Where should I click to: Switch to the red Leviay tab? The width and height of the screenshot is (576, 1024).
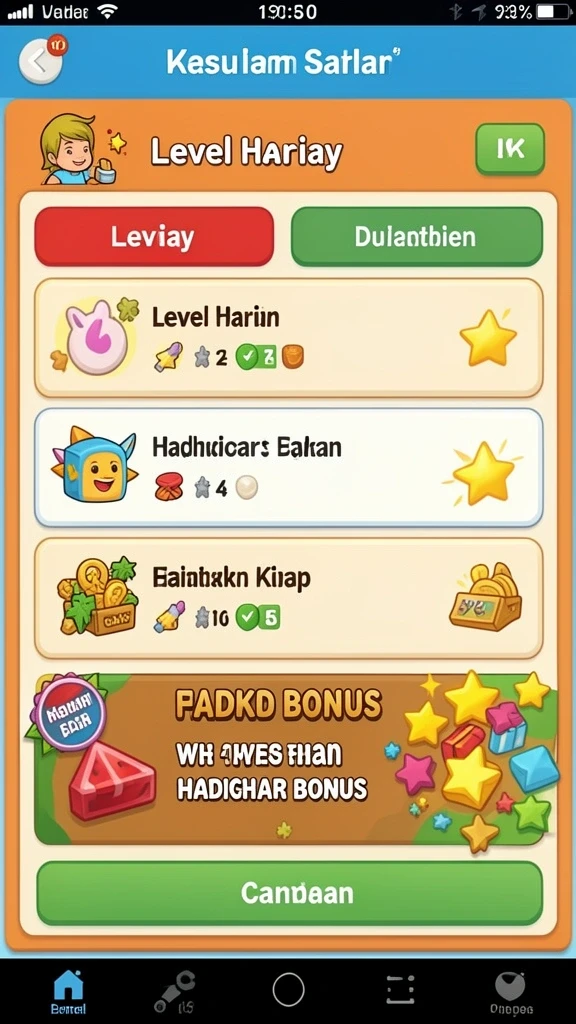(x=154, y=236)
